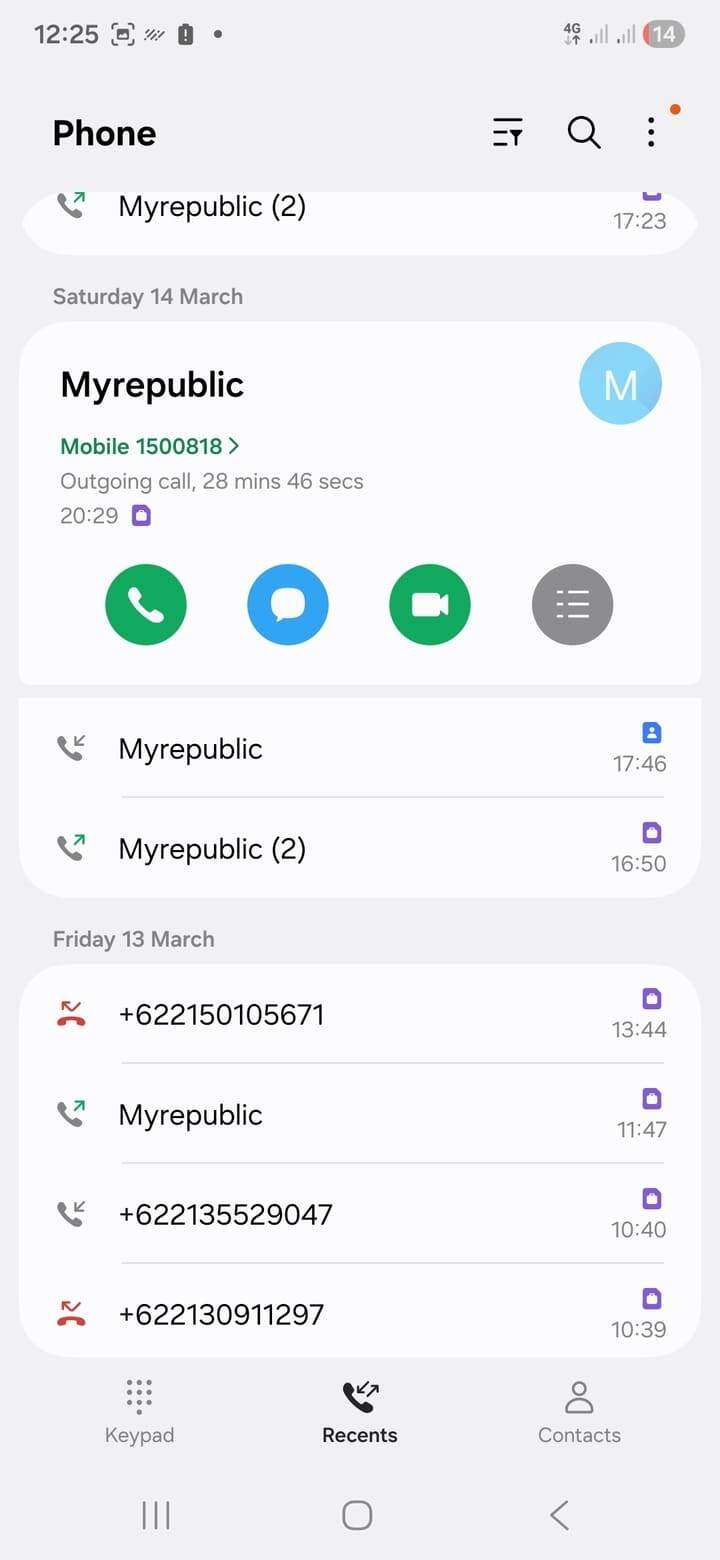Open the Myrepublic outgoing call at 11:47
Screen dimensions: 720x1560
pyautogui.click(x=360, y=1114)
